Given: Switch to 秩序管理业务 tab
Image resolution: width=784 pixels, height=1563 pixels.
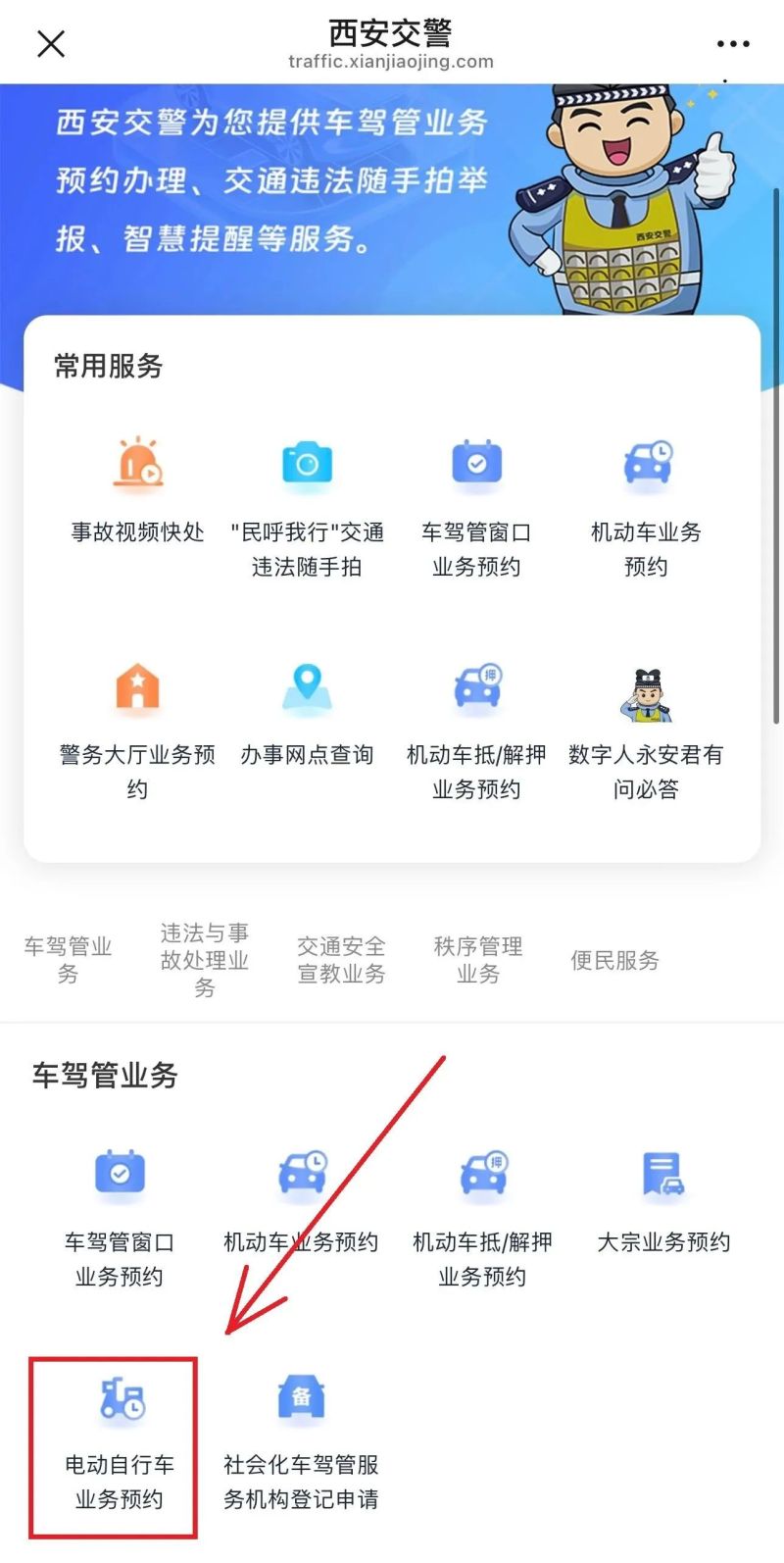Looking at the screenshot, I should point(478,960).
